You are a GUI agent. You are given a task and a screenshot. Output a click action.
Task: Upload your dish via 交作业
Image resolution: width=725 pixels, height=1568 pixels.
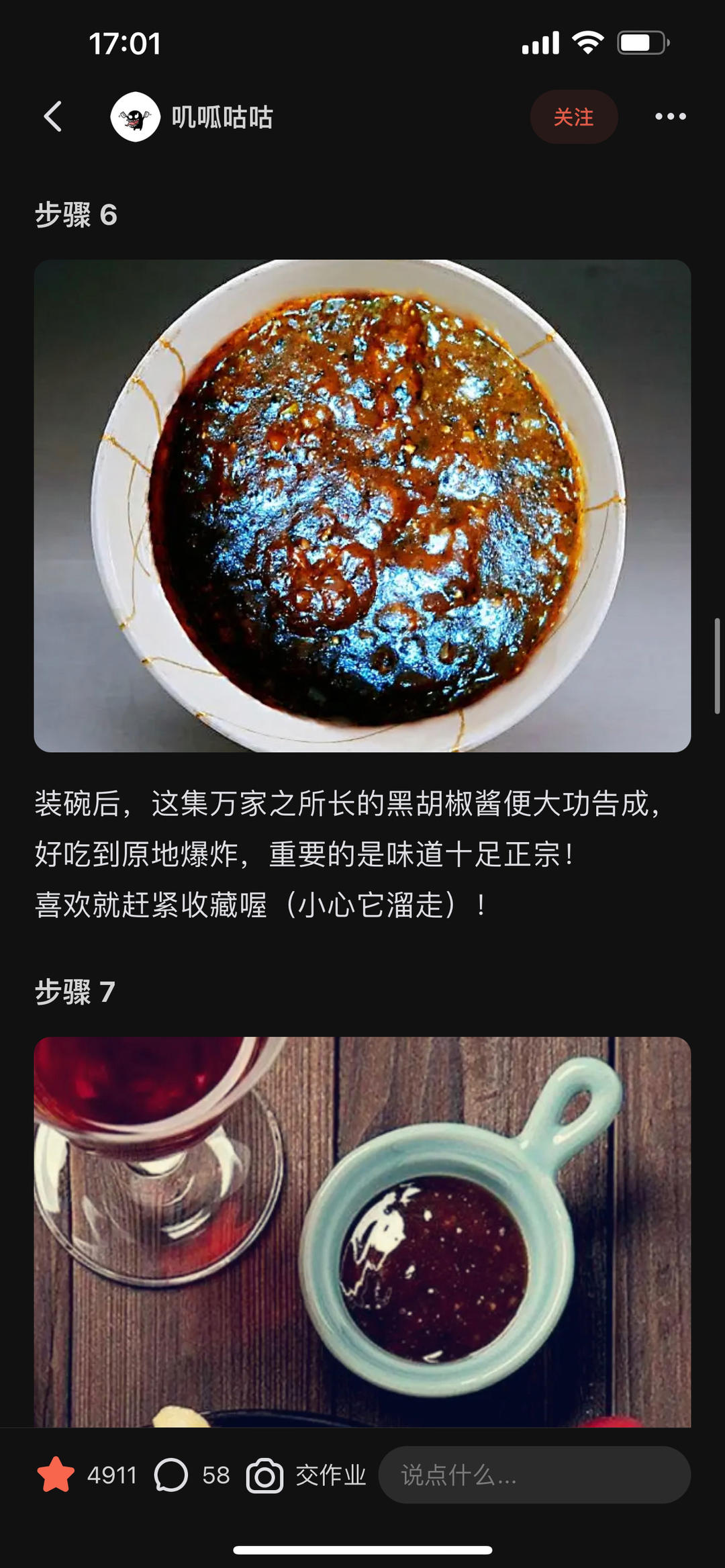click(x=307, y=1475)
